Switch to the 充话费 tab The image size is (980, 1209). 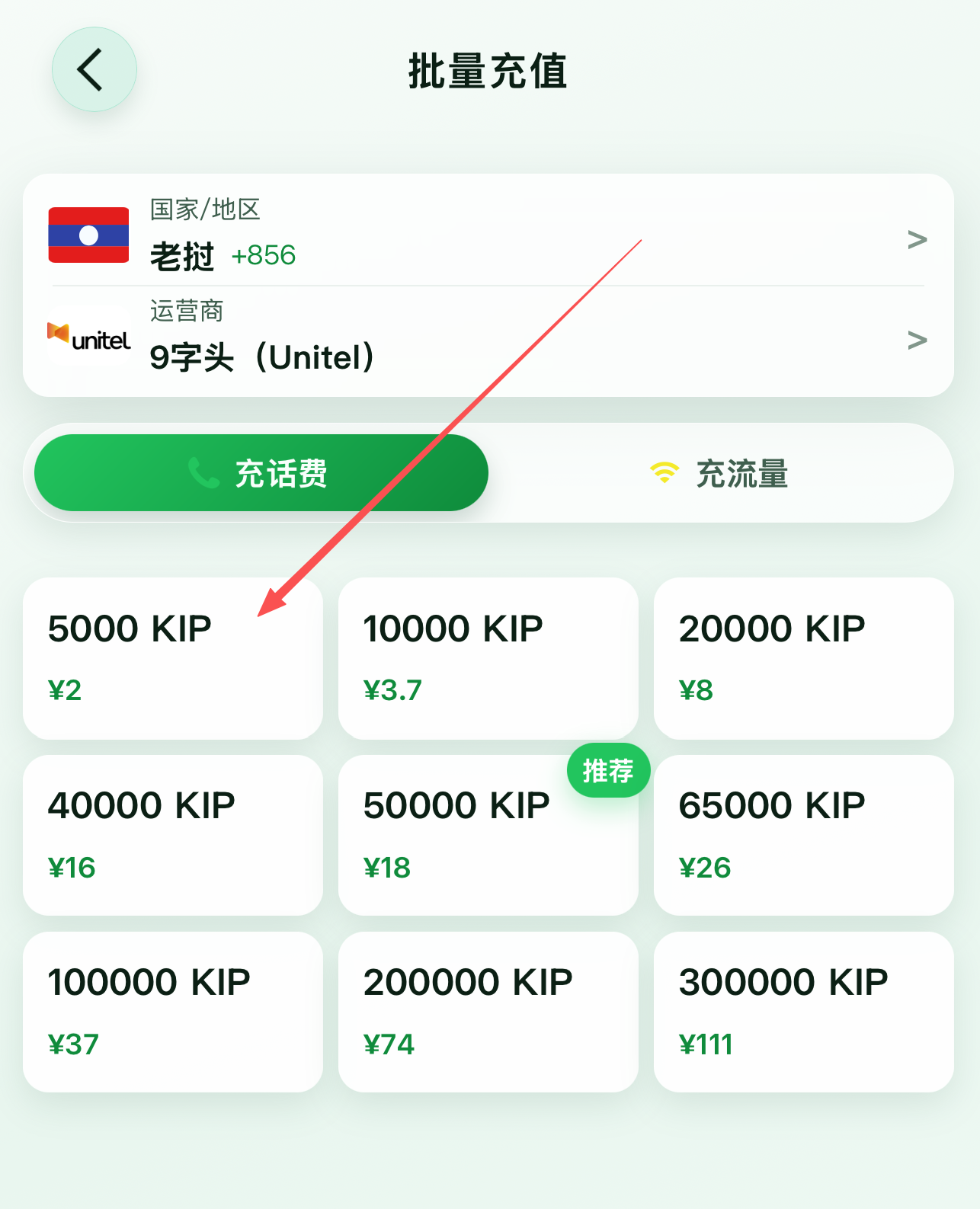261,473
